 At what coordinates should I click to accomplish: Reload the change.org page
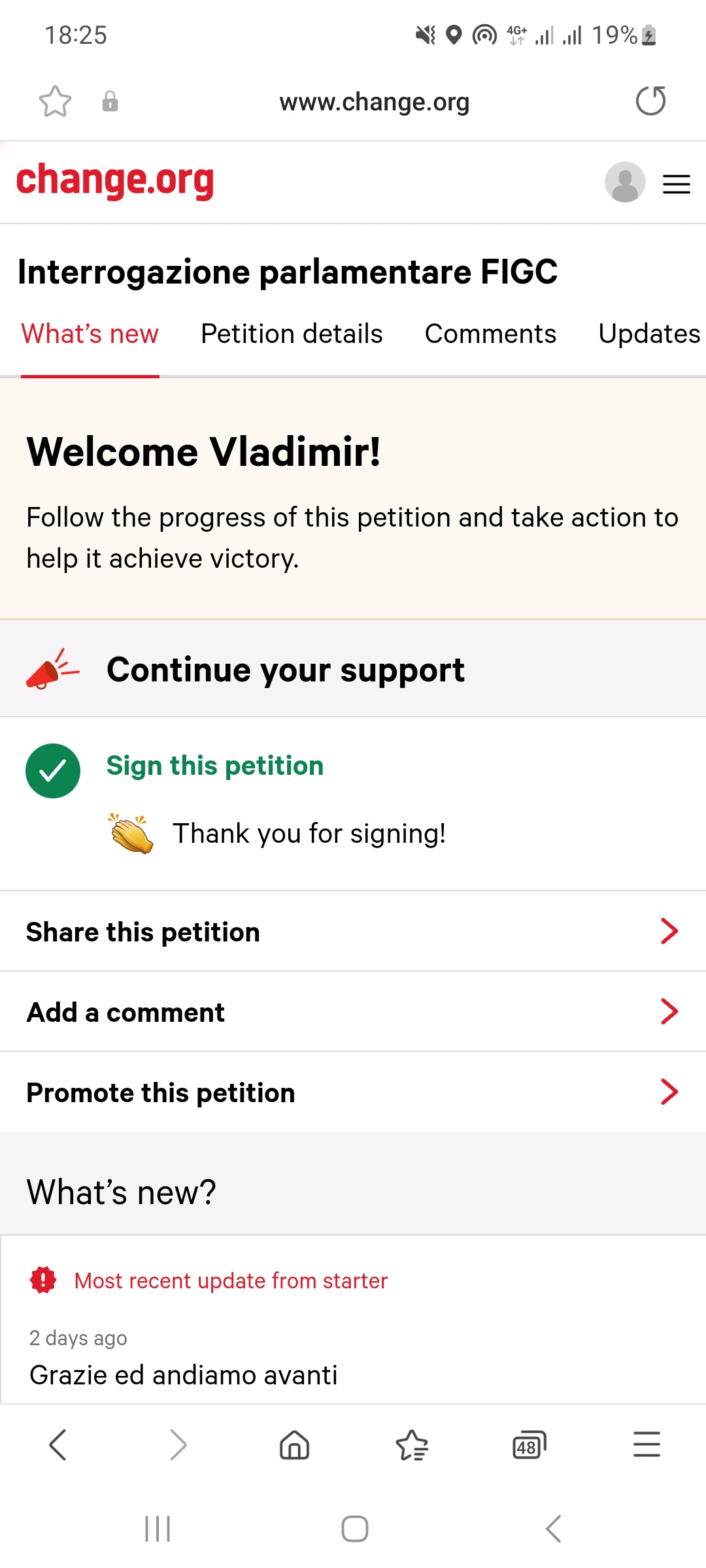pyautogui.click(x=650, y=101)
